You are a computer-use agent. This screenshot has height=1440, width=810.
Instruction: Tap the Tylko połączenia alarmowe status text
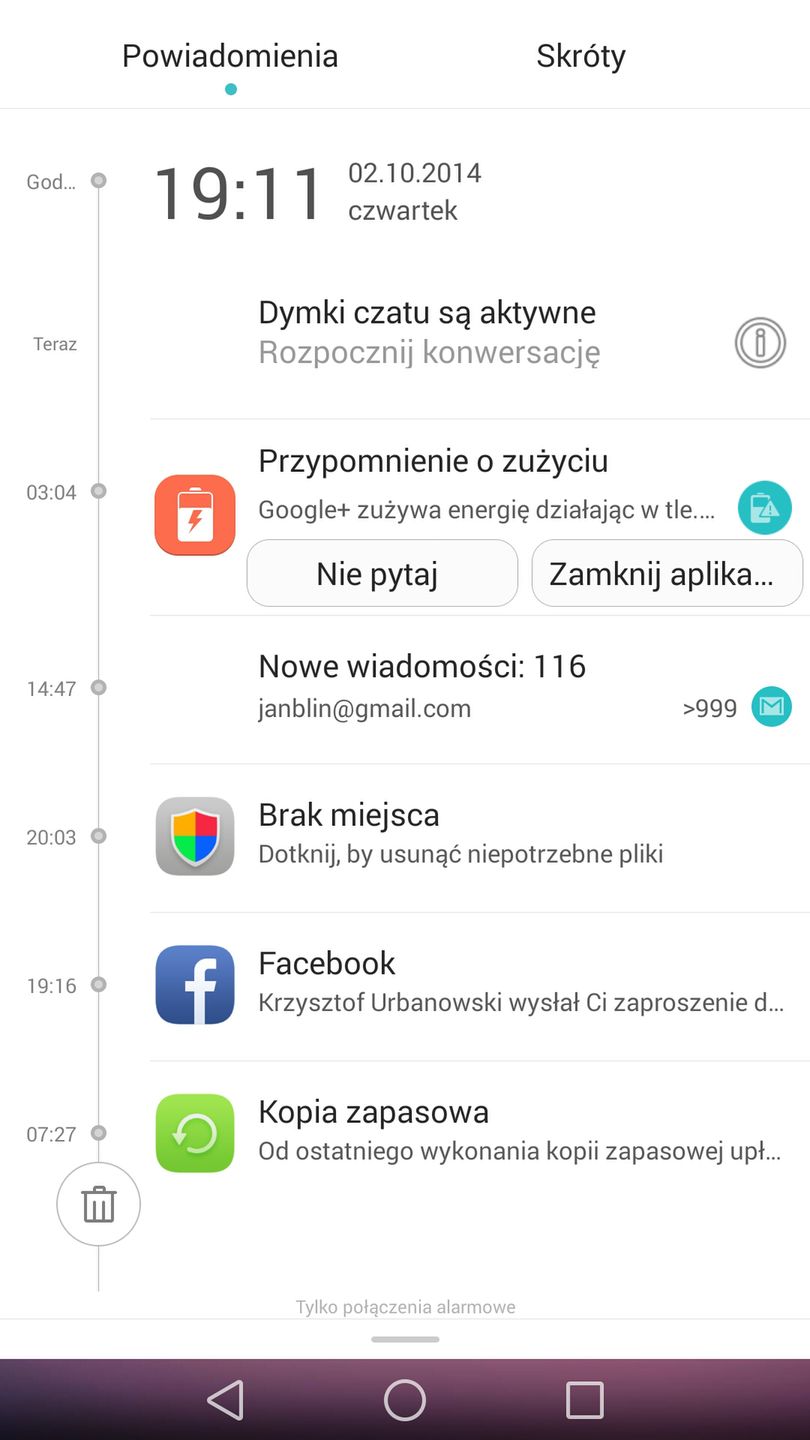pos(404,1307)
